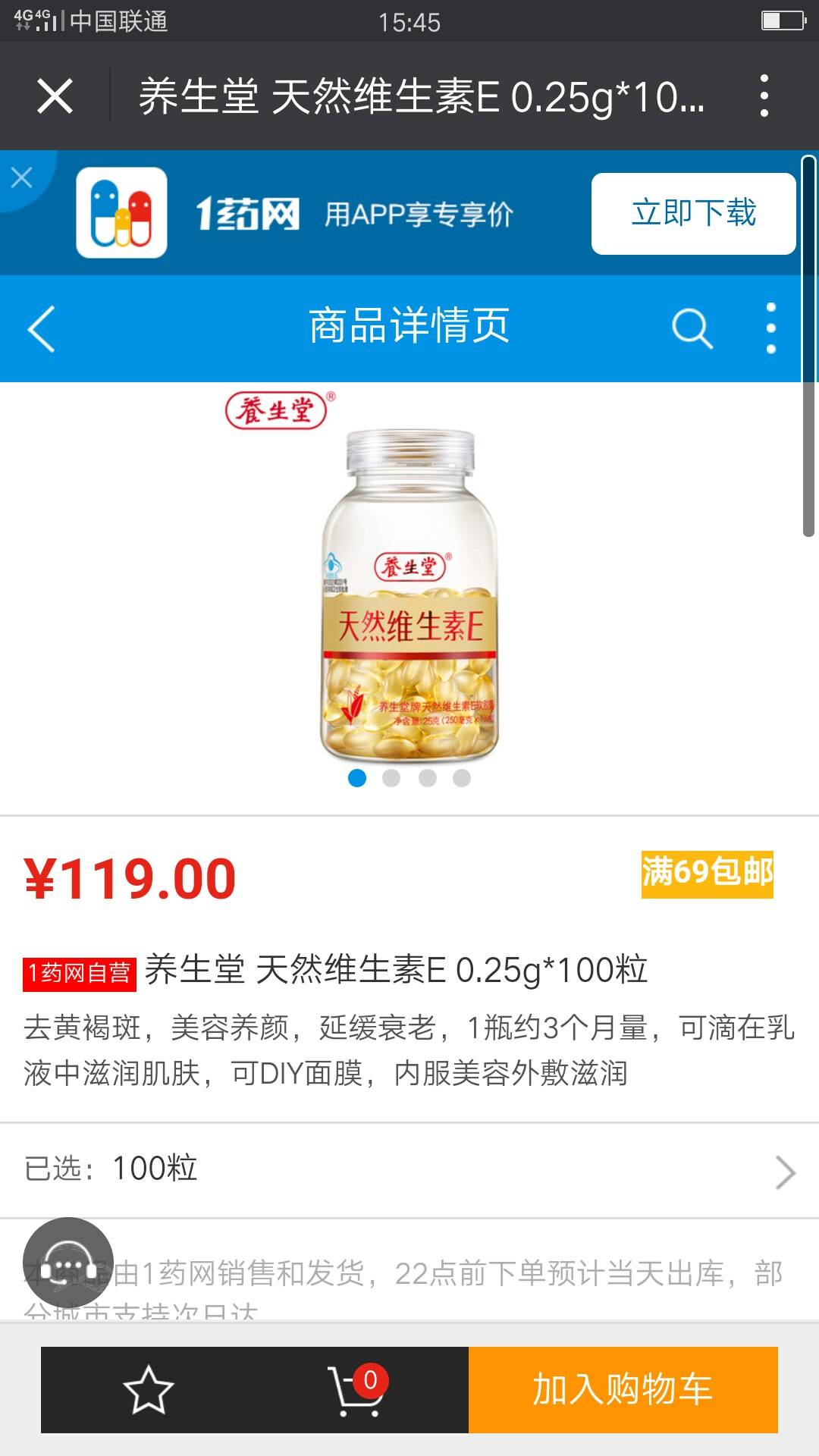The width and height of the screenshot is (819, 1456).
Task: View the 天然维生素E product image
Action: click(409, 595)
